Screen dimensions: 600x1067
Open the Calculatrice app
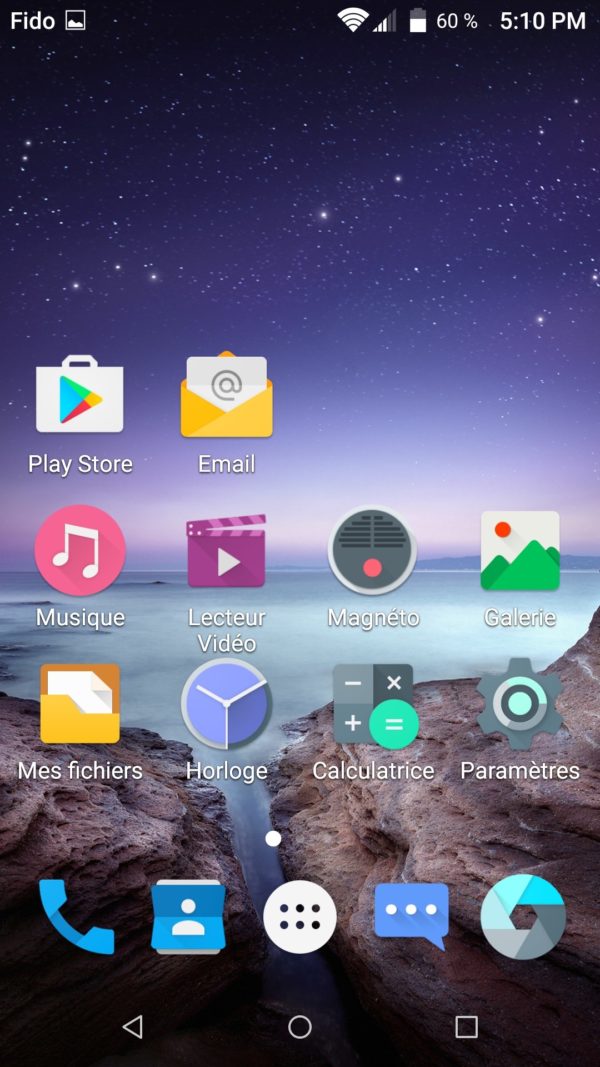(x=373, y=703)
